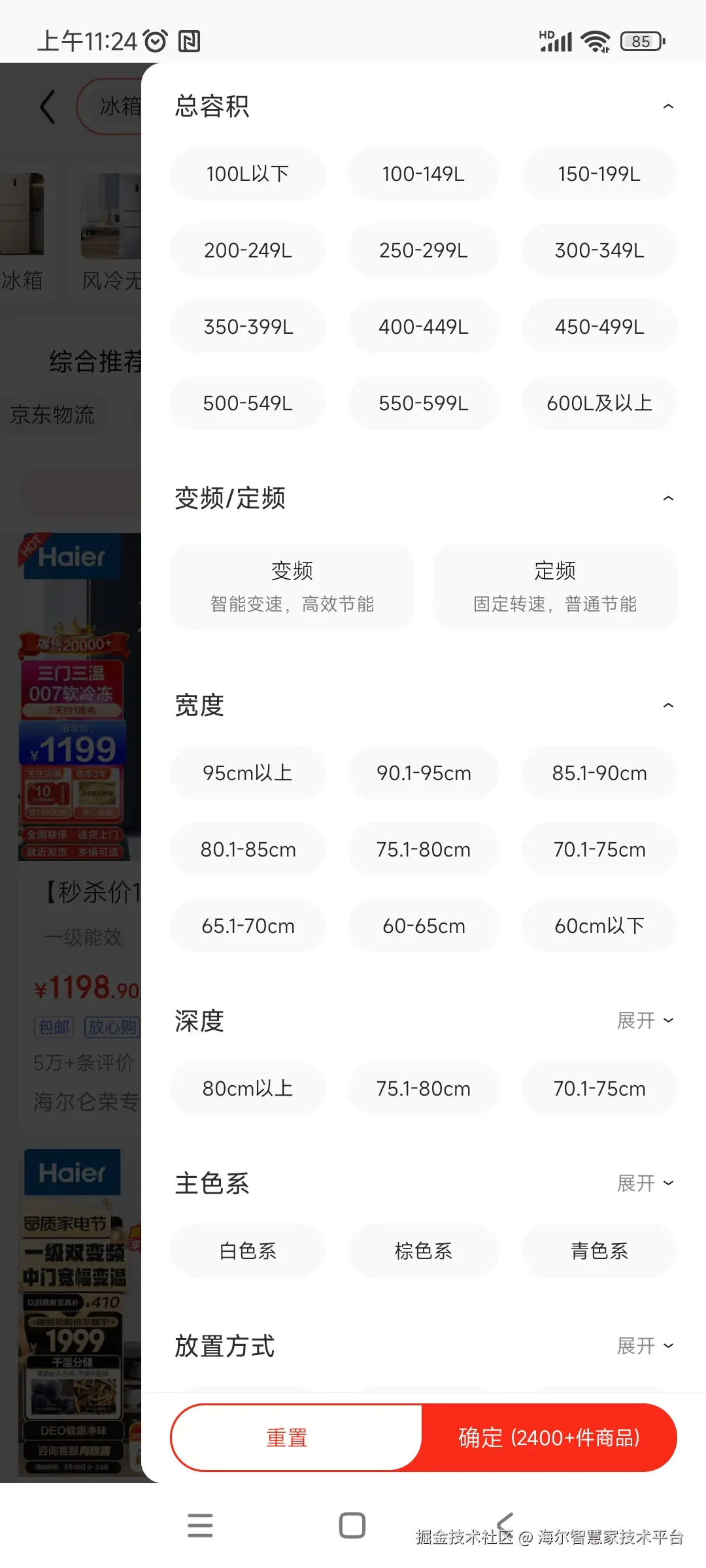Screen dimensions: 706x1568
Task: Expand the 放置方式 options with 展开
Action: click(x=645, y=1346)
